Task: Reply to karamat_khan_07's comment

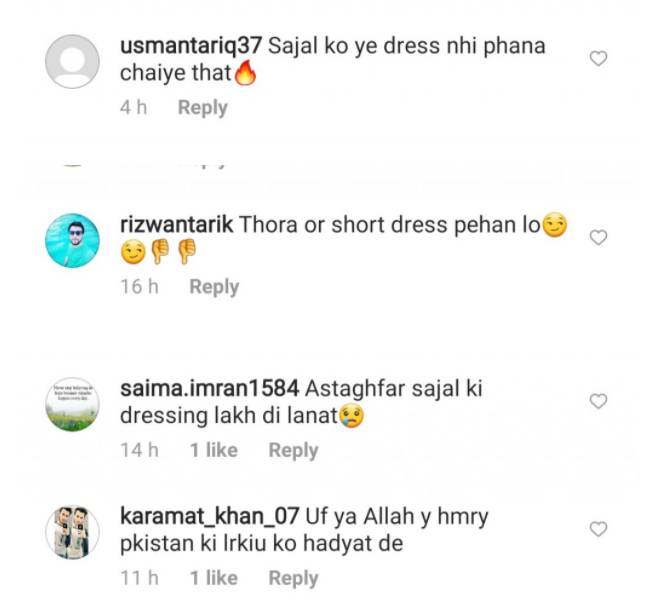Action: click(x=293, y=578)
